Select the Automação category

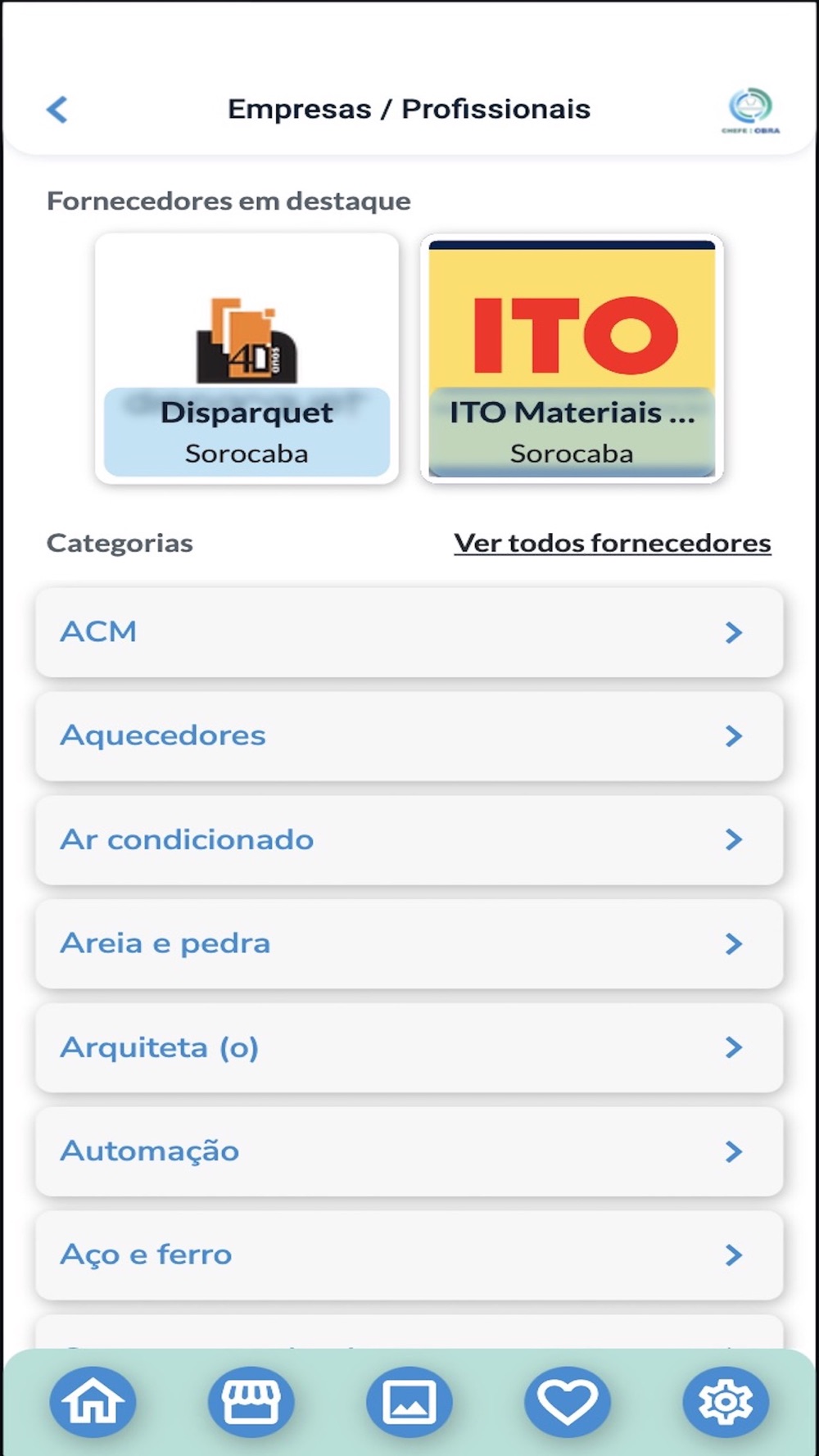tap(409, 1152)
